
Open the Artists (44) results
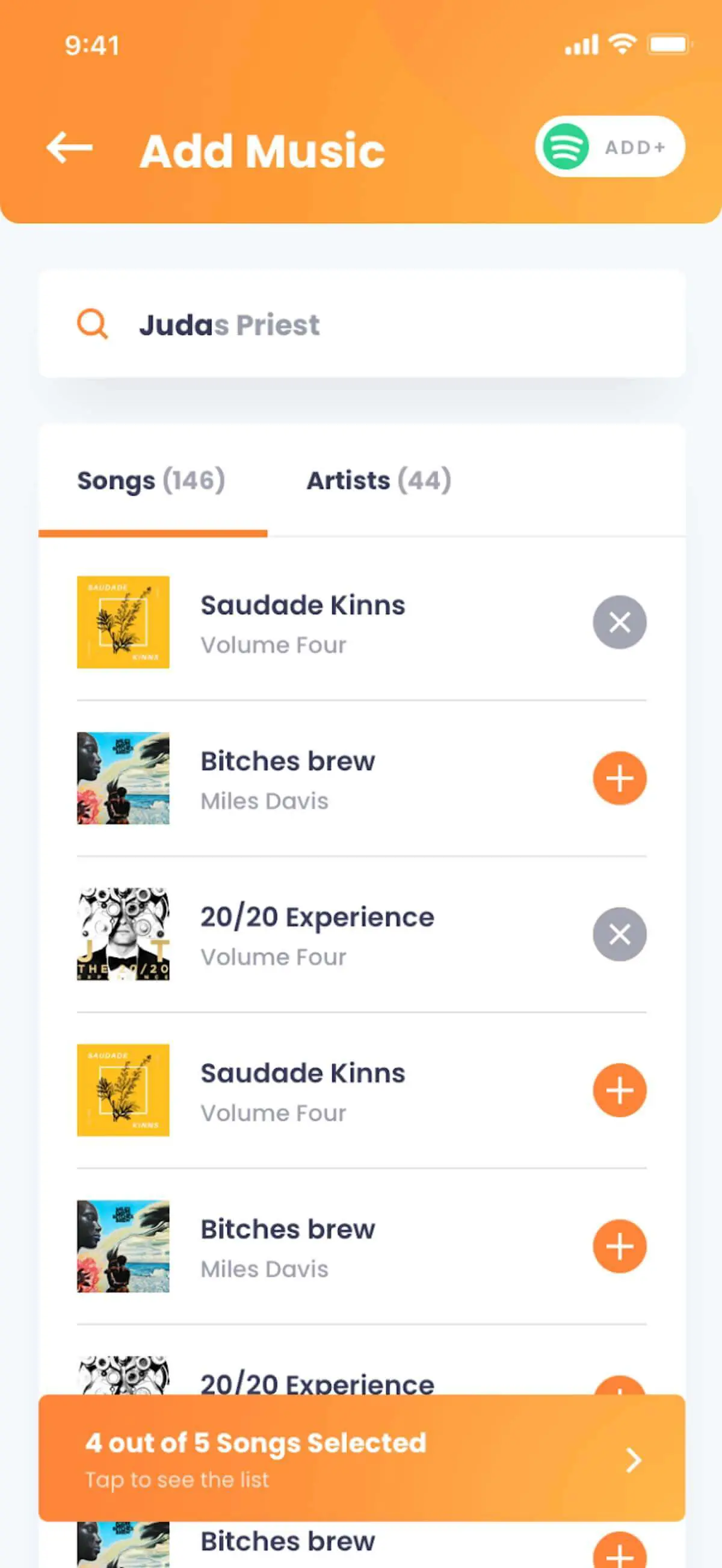(378, 480)
